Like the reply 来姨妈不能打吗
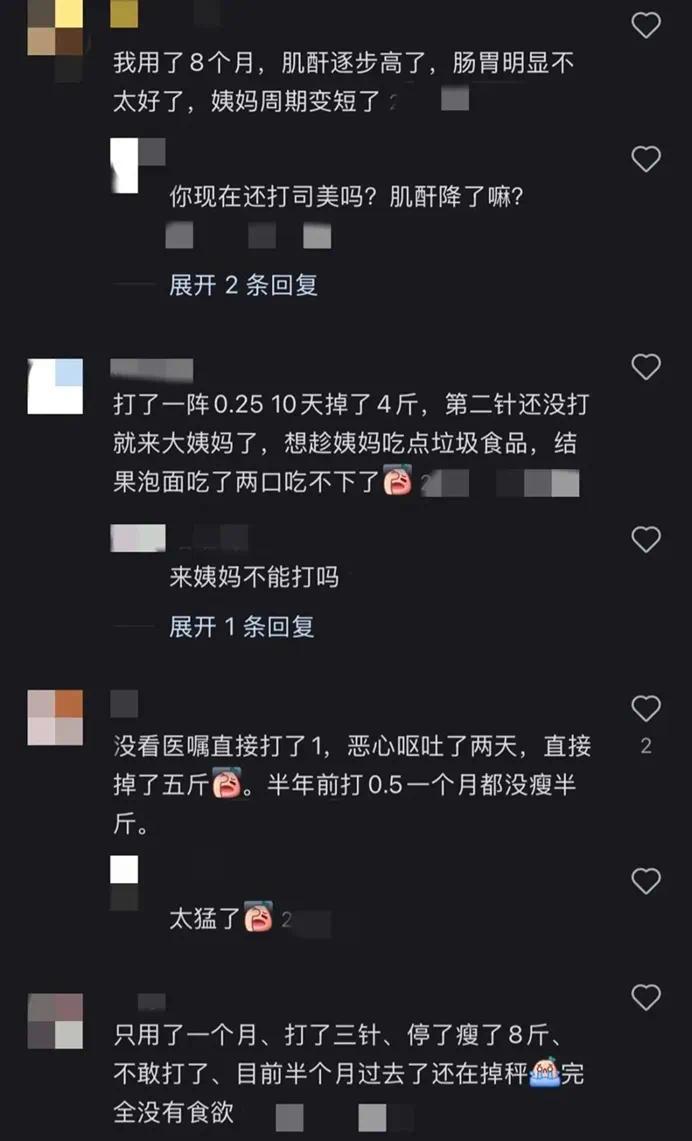Image resolution: width=692 pixels, height=1141 pixels. (646, 540)
